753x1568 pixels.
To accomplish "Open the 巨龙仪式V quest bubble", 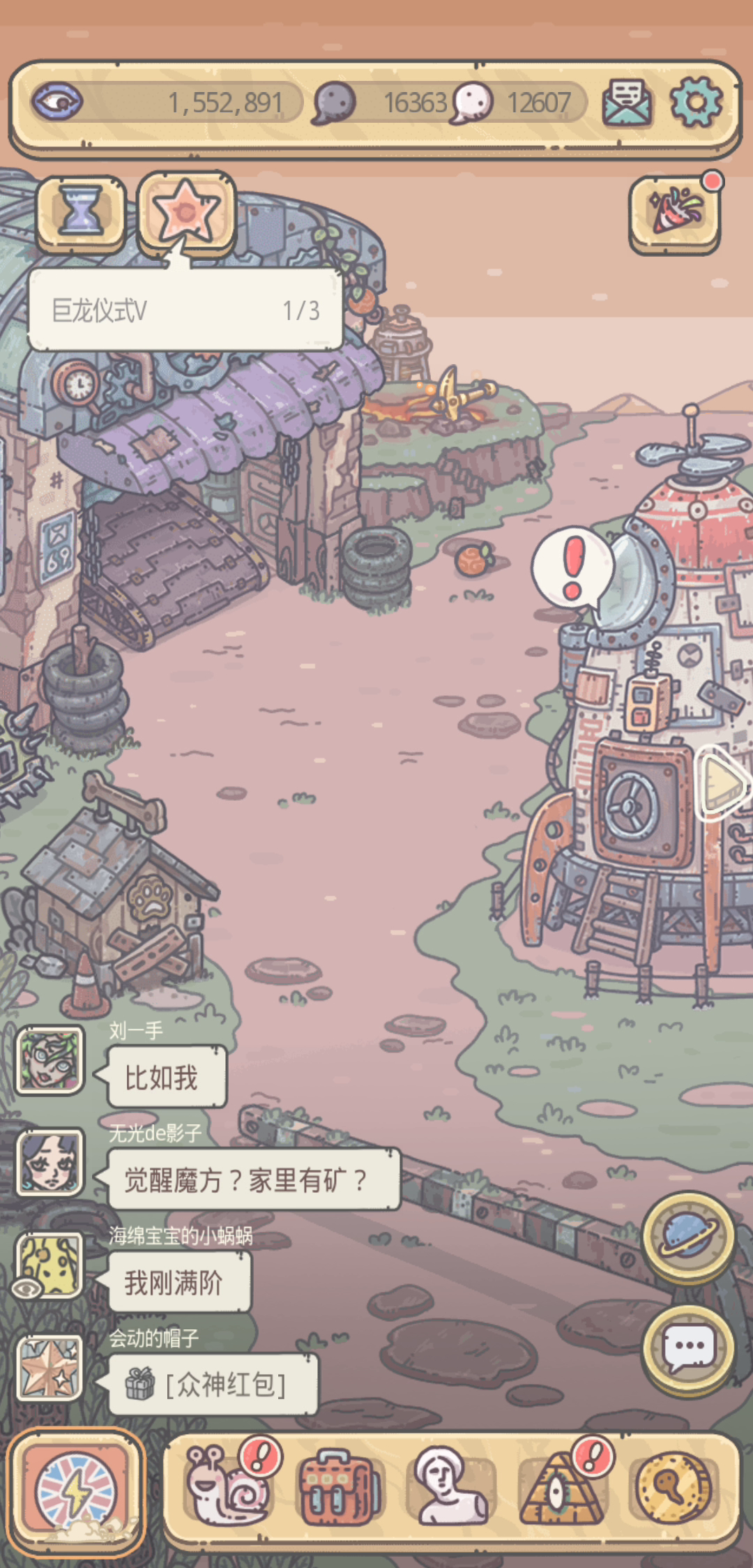I will click(185, 310).
